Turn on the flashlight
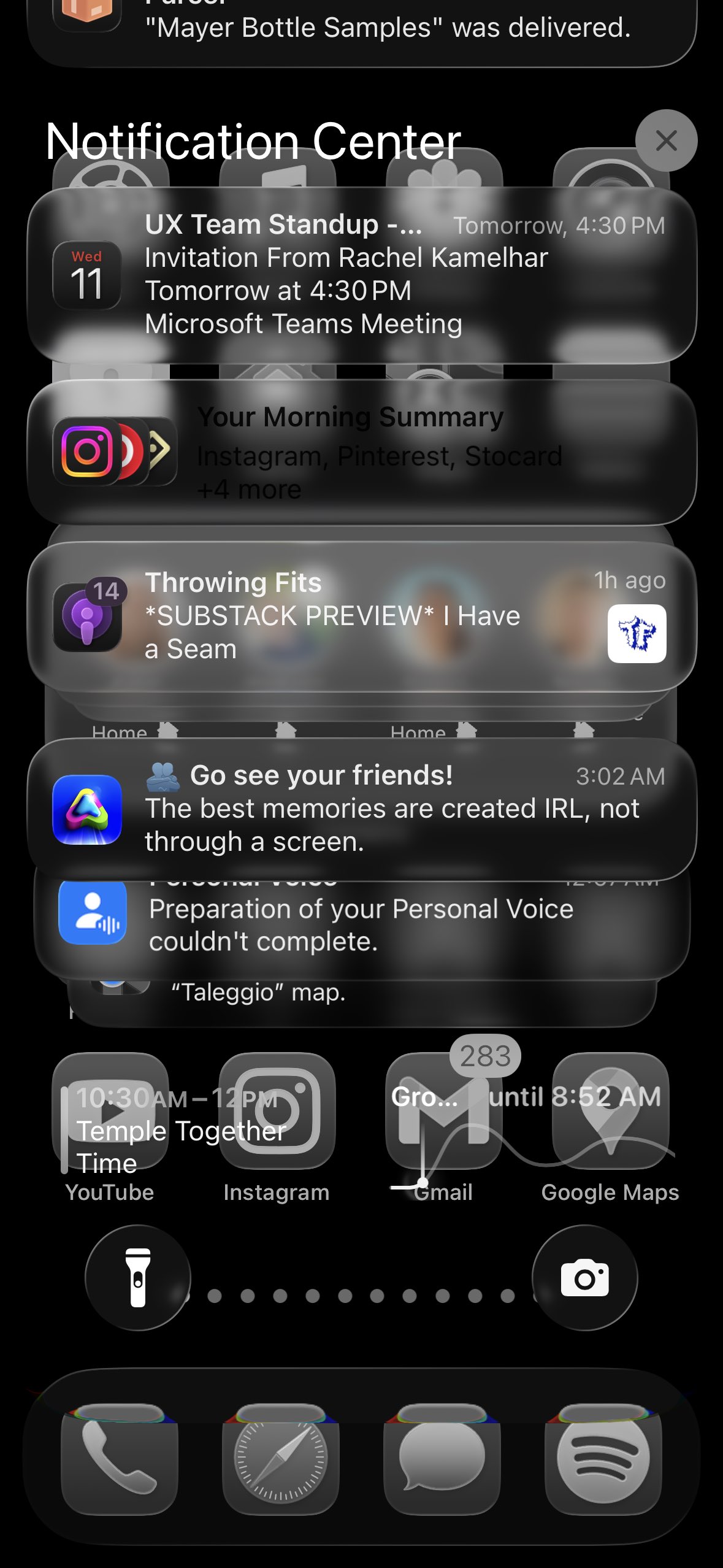This screenshot has height=1568, width=723. coord(138,1277)
